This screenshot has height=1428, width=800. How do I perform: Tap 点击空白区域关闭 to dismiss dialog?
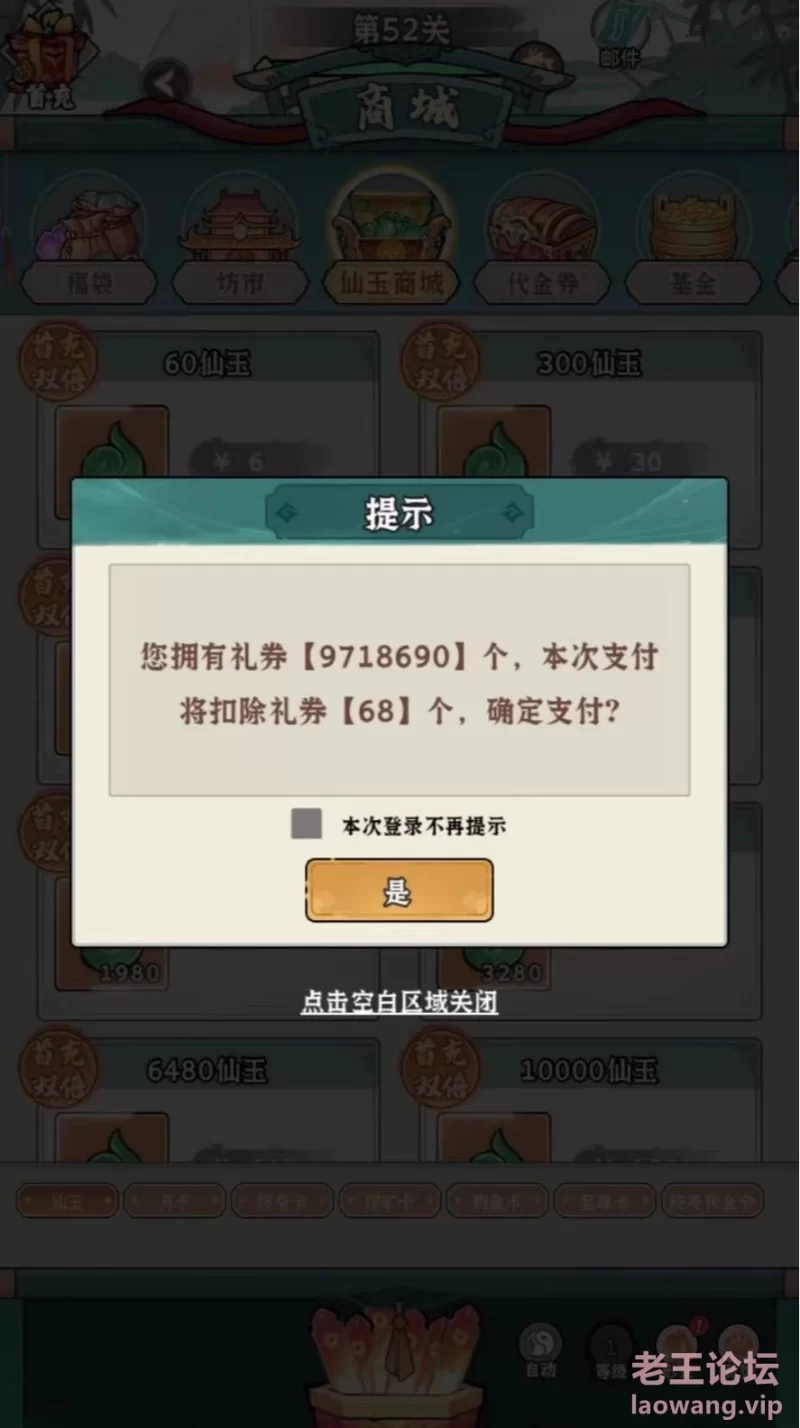click(x=399, y=1002)
